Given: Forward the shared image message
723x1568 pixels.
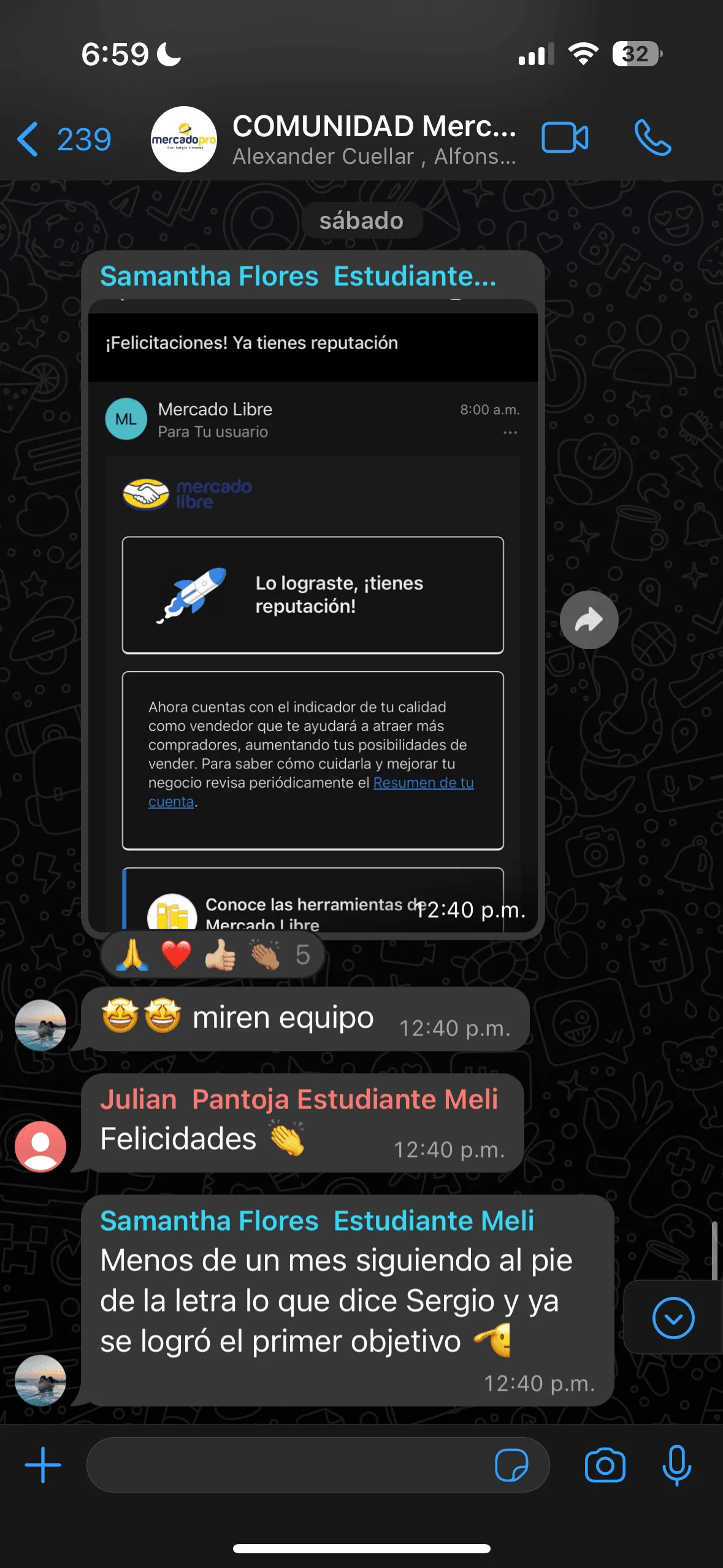Looking at the screenshot, I should [x=589, y=620].
